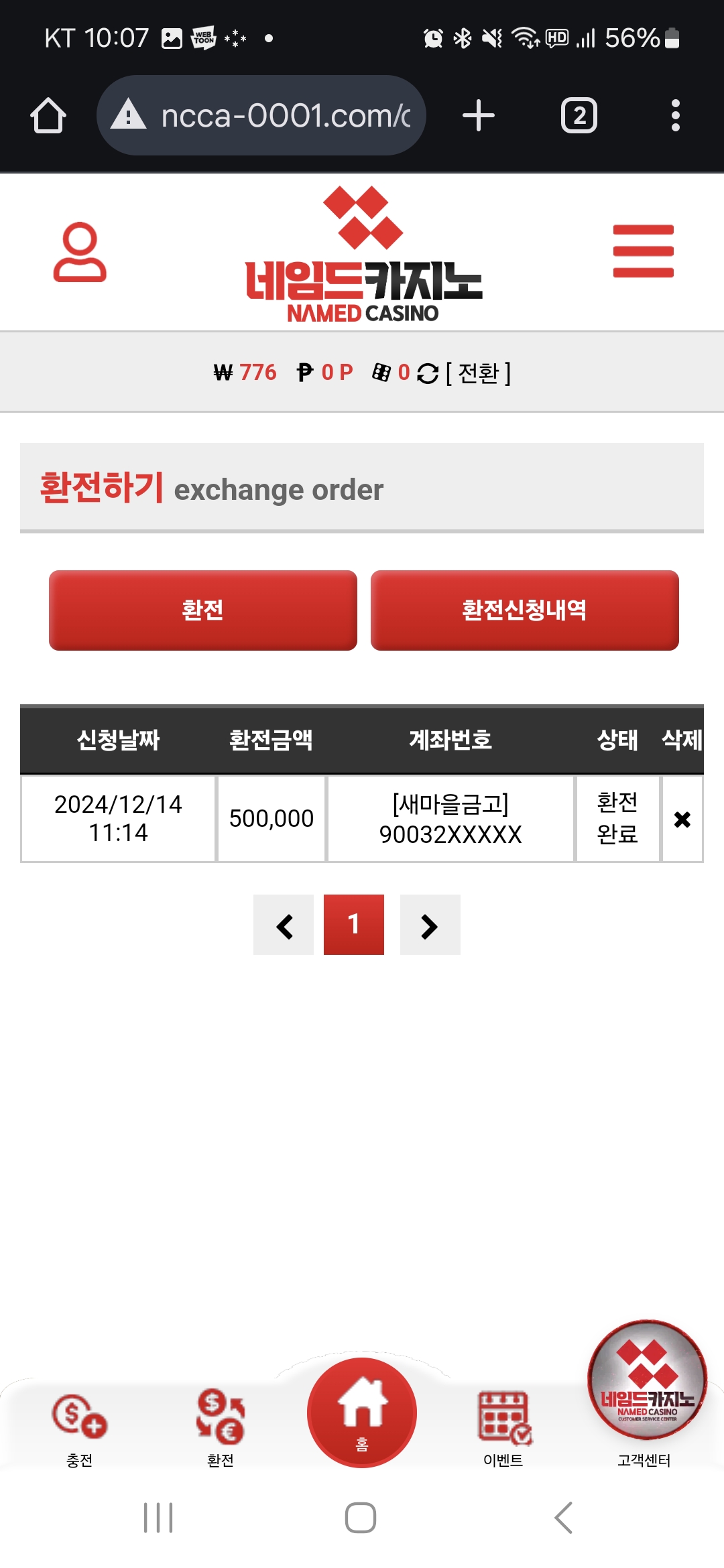View the open tabs switcher
The image size is (724, 1568).
click(579, 116)
